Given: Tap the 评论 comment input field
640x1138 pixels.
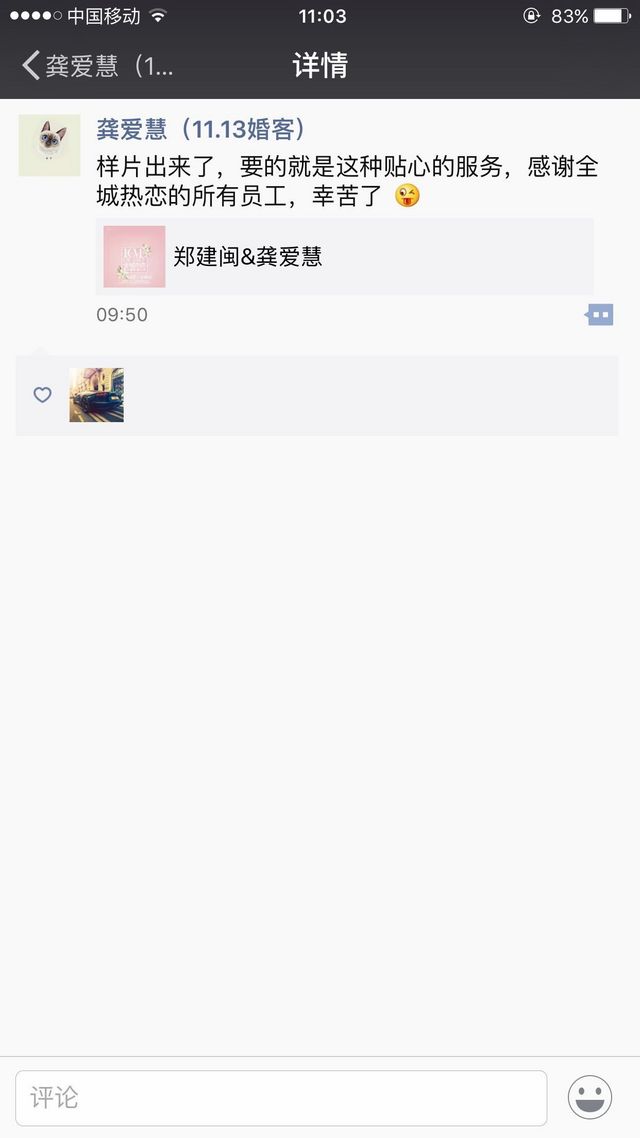Looking at the screenshot, I should [281, 1098].
